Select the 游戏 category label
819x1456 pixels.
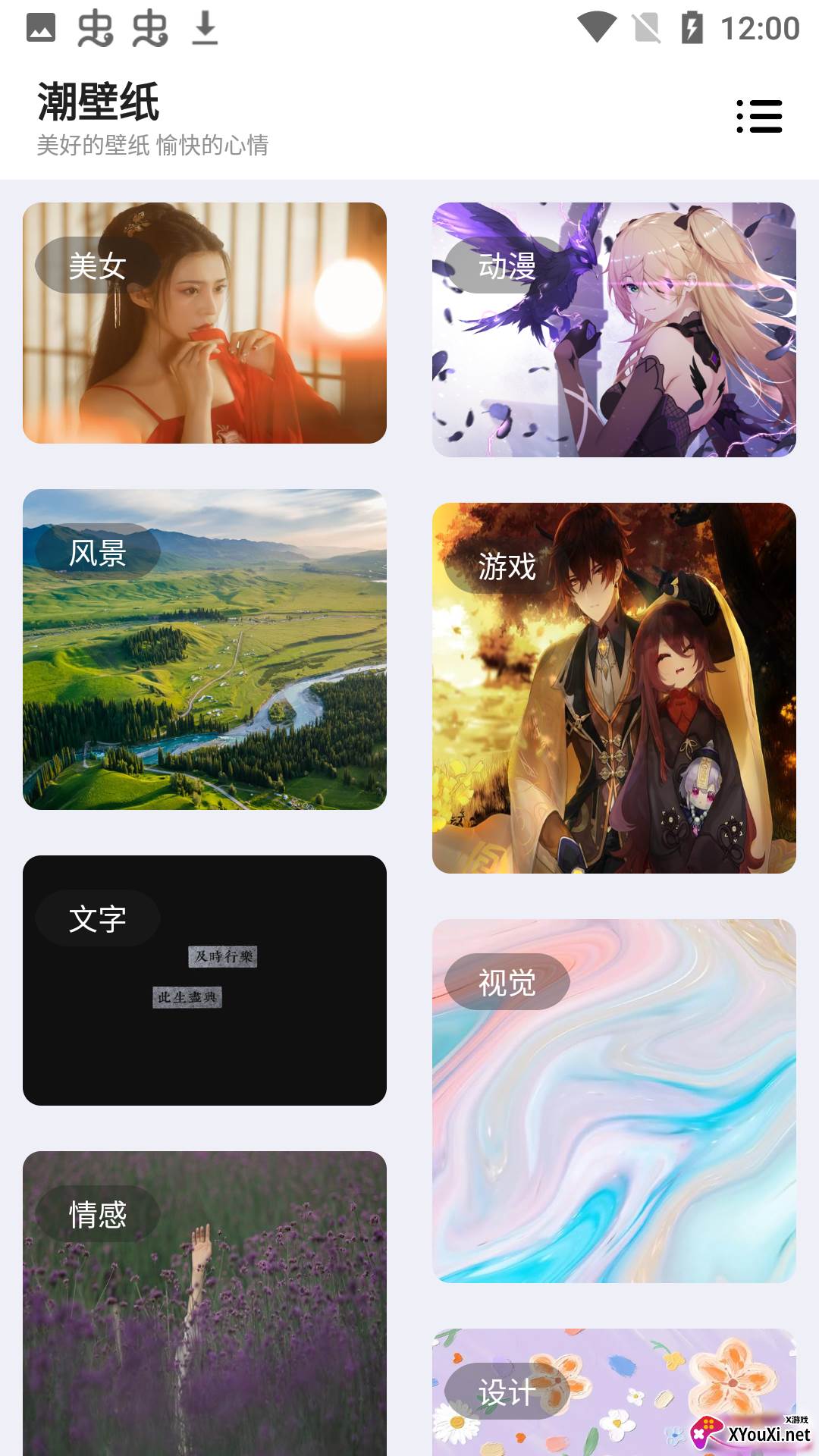[x=509, y=566]
